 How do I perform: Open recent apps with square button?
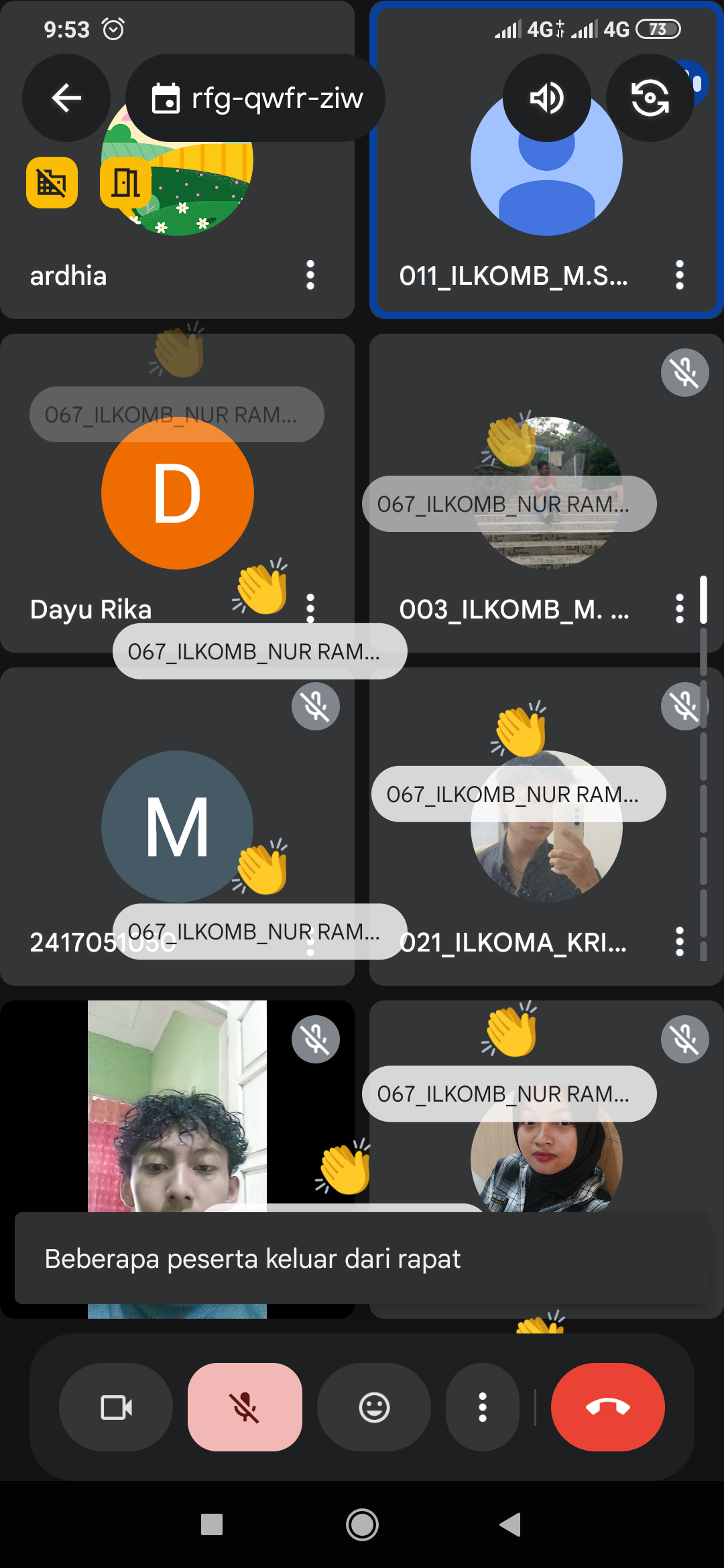click(212, 1525)
